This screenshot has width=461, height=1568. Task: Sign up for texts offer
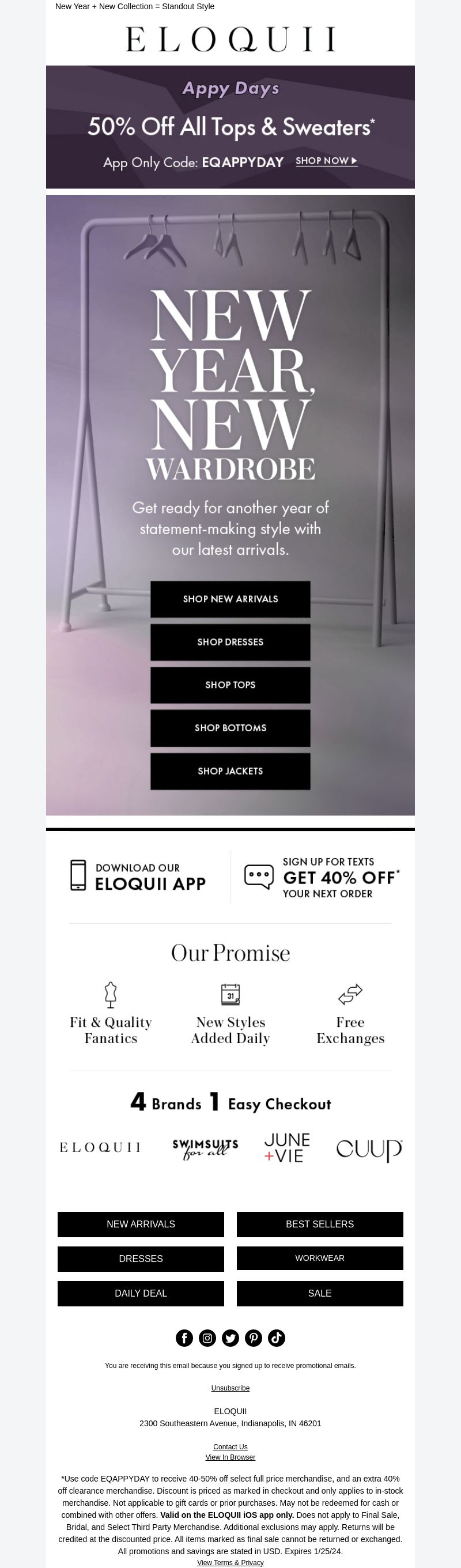pos(322,877)
